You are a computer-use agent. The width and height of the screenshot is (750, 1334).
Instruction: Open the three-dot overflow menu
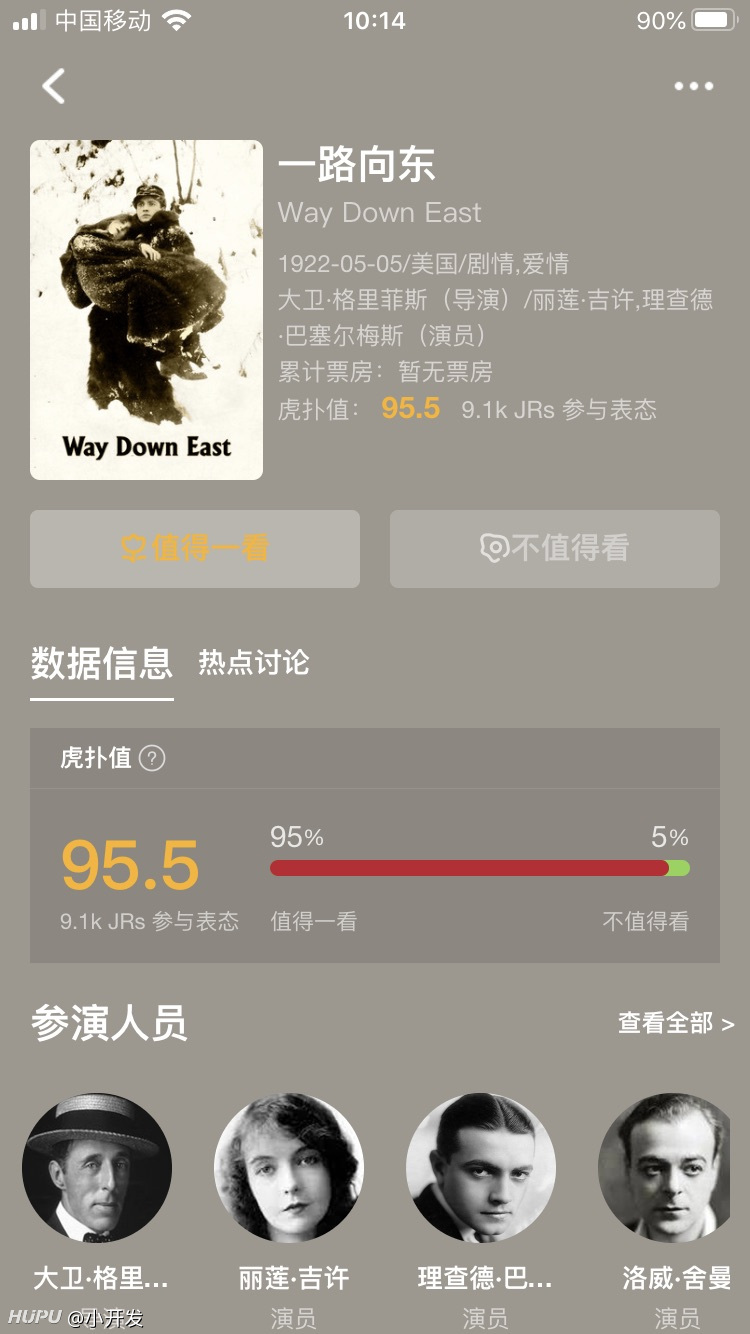pyautogui.click(x=693, y=86)
